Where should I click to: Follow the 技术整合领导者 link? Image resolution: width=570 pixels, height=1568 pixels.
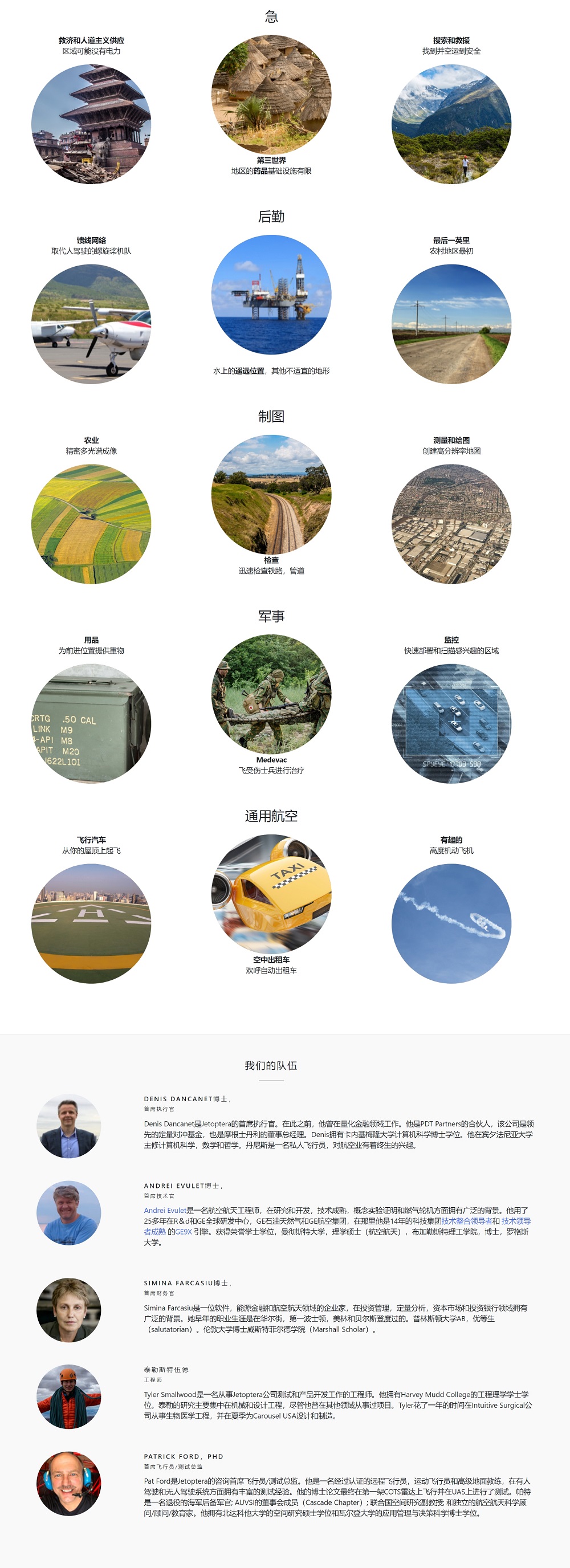point(466,1220)
